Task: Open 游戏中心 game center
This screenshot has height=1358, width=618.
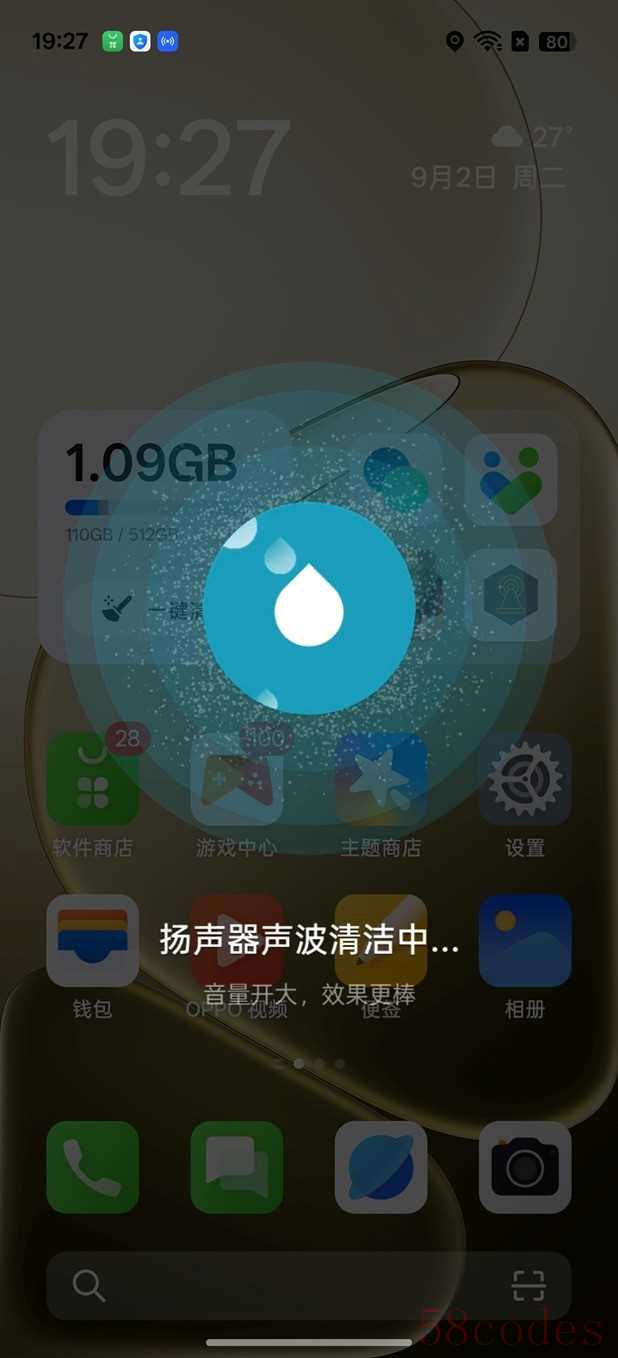Action: [237, 780]
